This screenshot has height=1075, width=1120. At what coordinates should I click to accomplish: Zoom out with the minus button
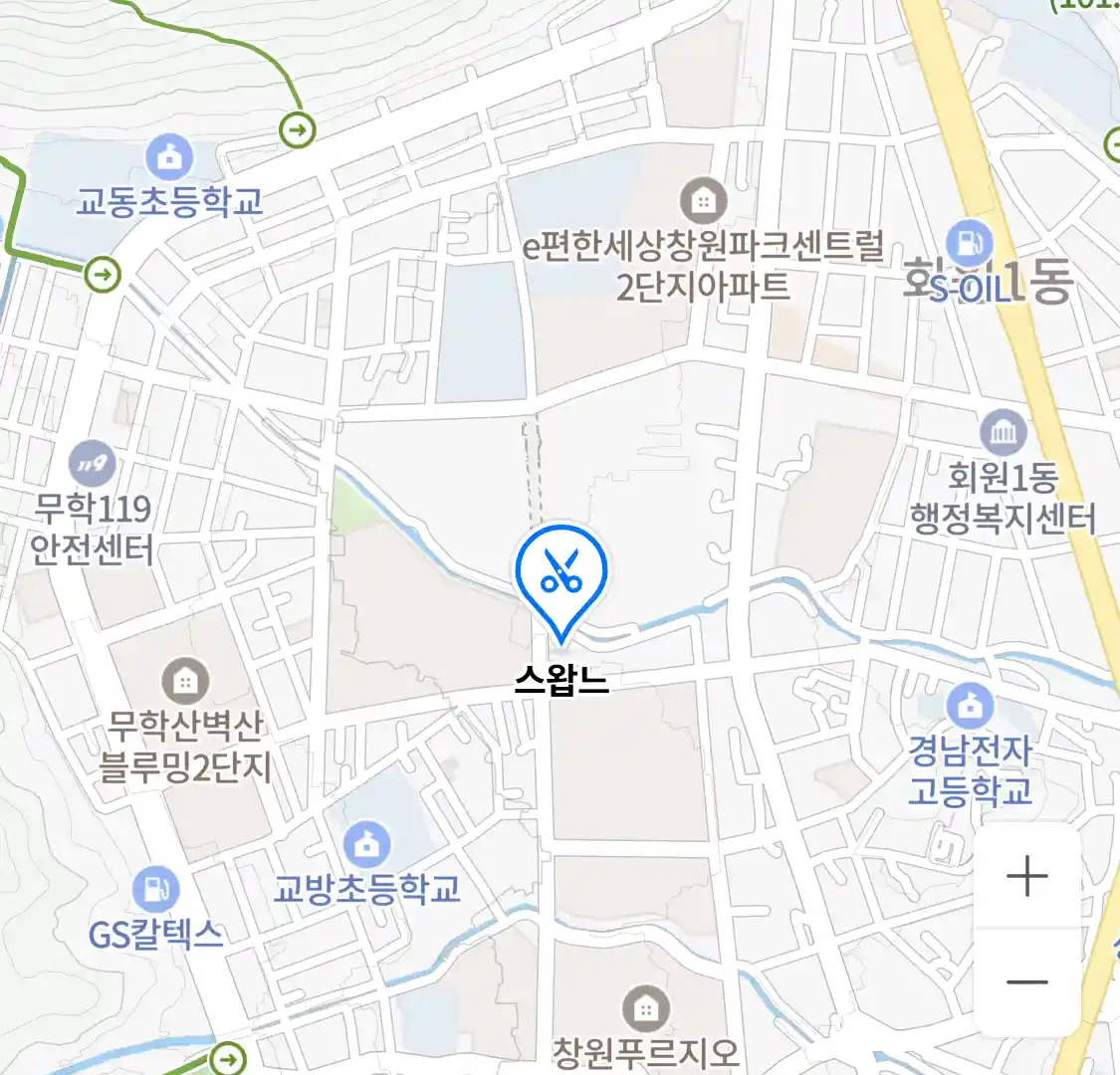pos(1026,982)
